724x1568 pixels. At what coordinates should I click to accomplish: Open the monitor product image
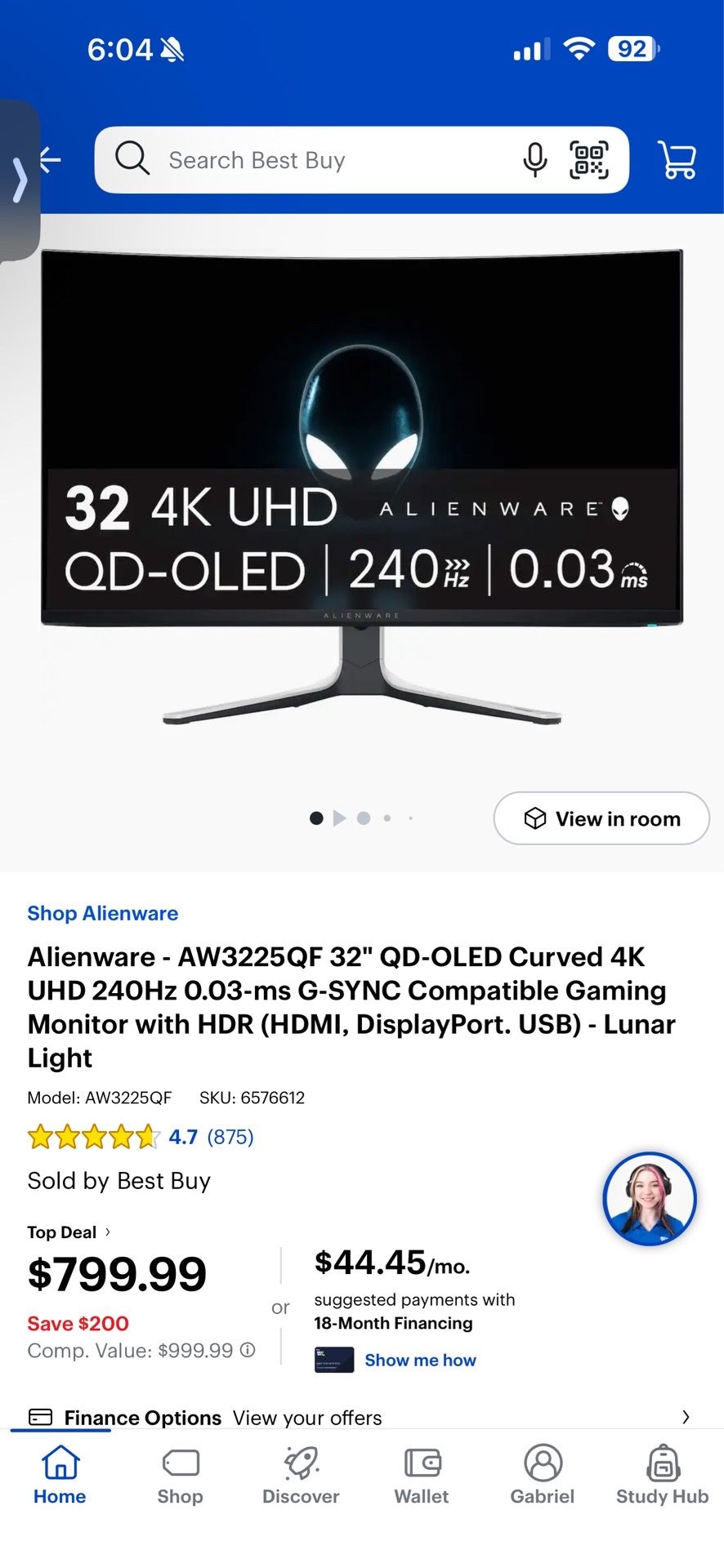pyautogui.click(x=361, y=487)
